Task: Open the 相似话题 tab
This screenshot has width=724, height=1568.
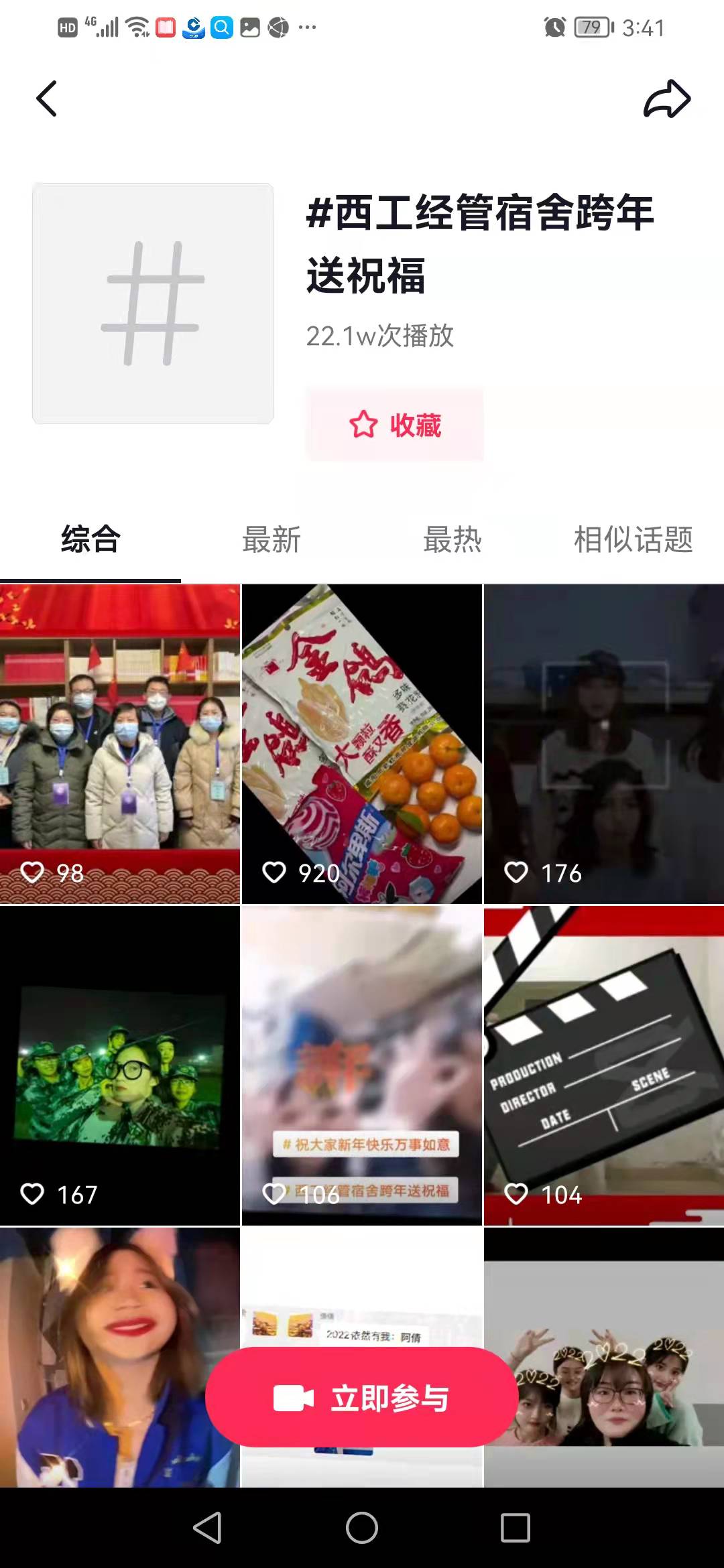Action: 633,540
